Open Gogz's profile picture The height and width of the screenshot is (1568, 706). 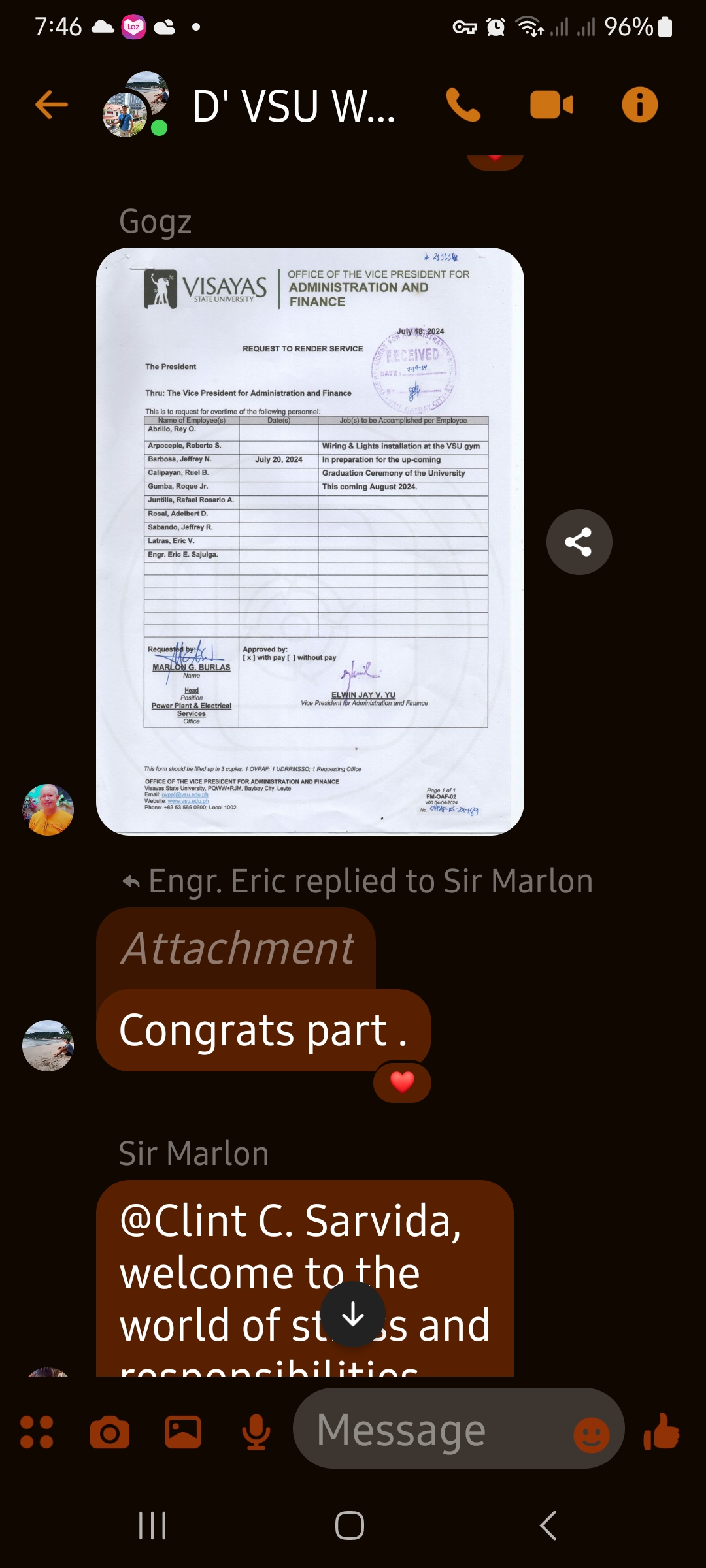tap(48, 809)
